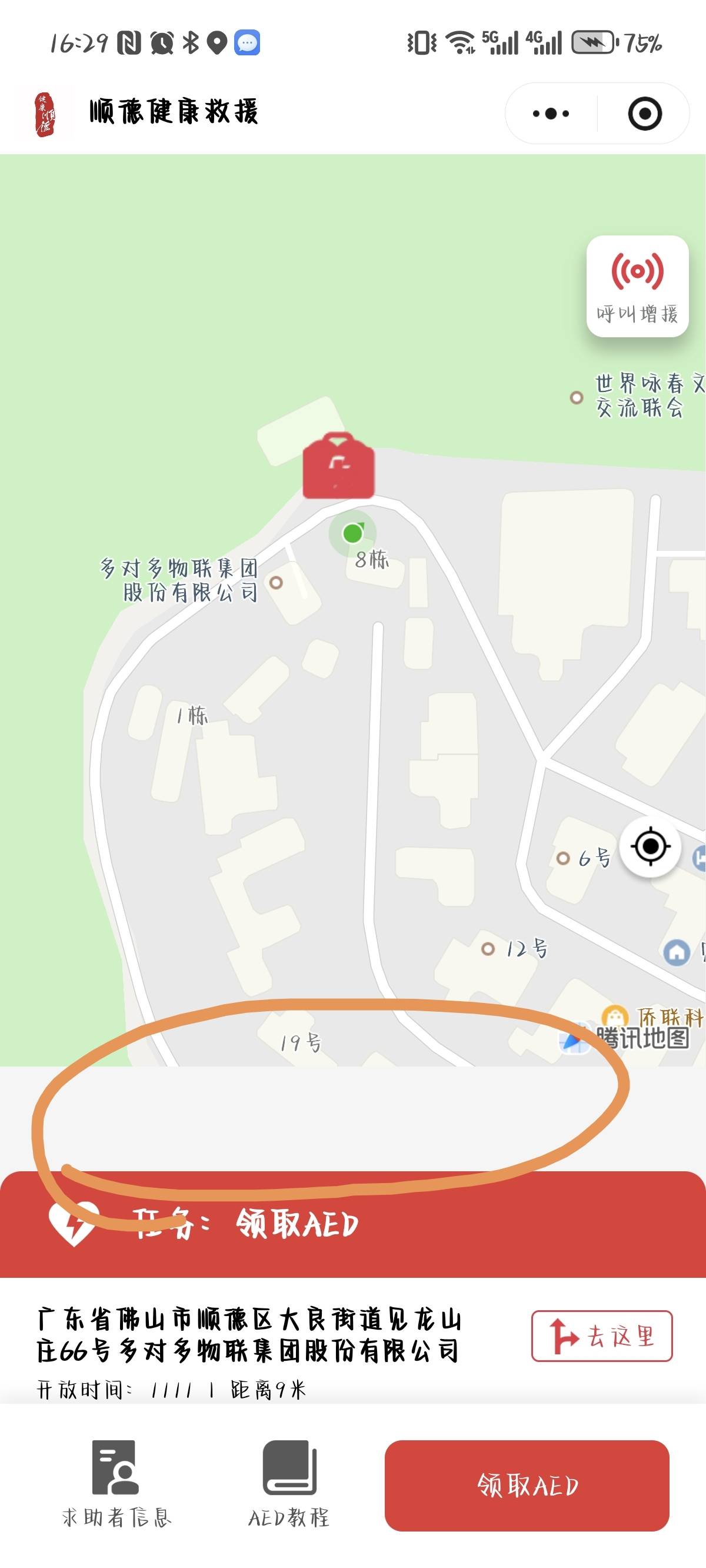Navigate with the 去这里 button
The image size is (706, 1568).
pos(601,1336)
